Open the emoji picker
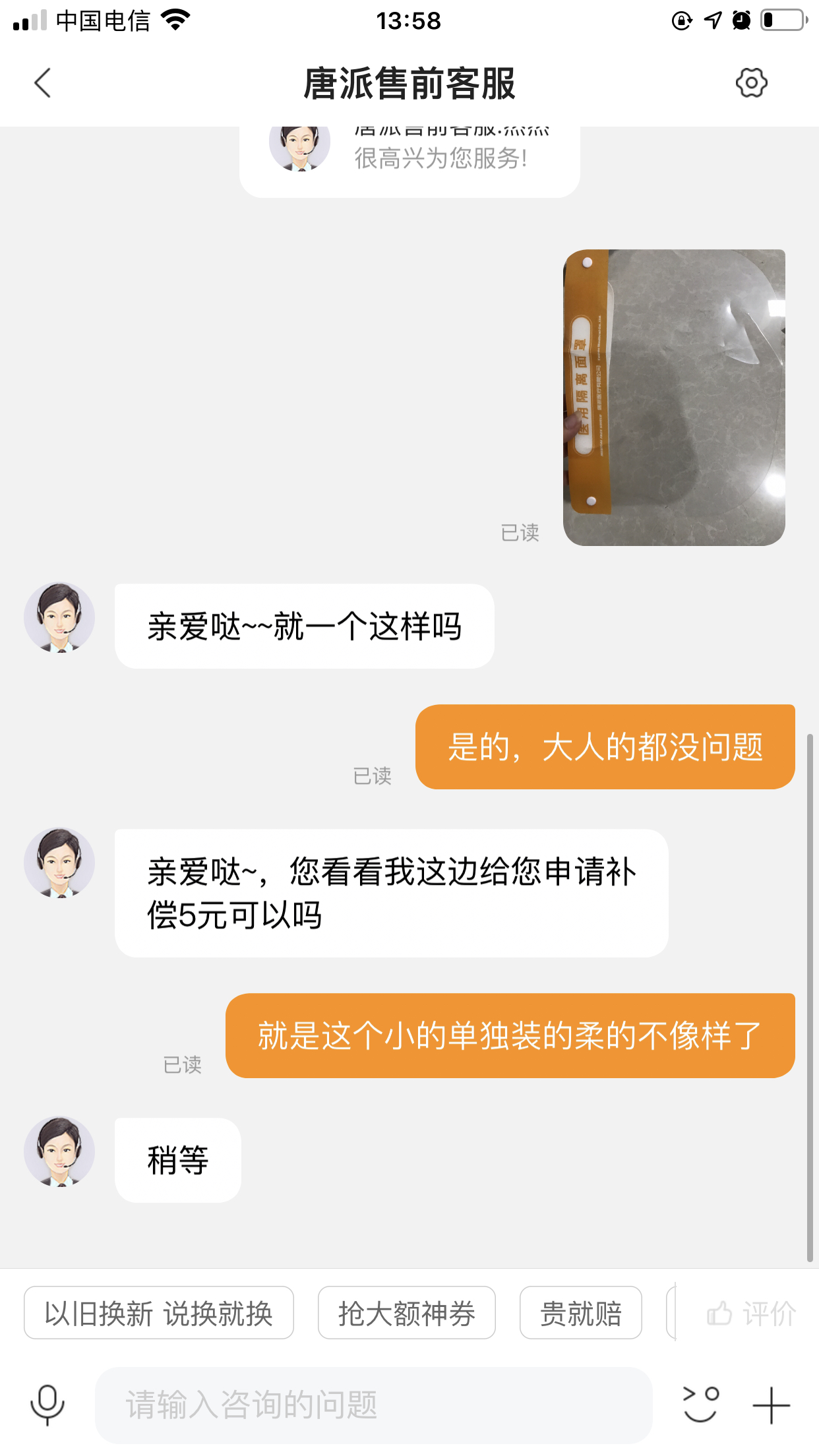Viewport: 819px width, 1456px height. point(700,1405)
